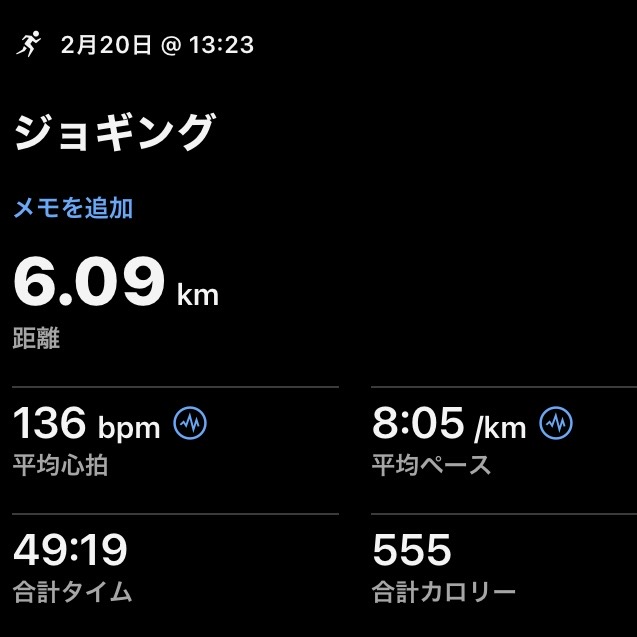Add a note via メモを追加
This screenshot has width=637, height=637.
[x=73, y=208]
